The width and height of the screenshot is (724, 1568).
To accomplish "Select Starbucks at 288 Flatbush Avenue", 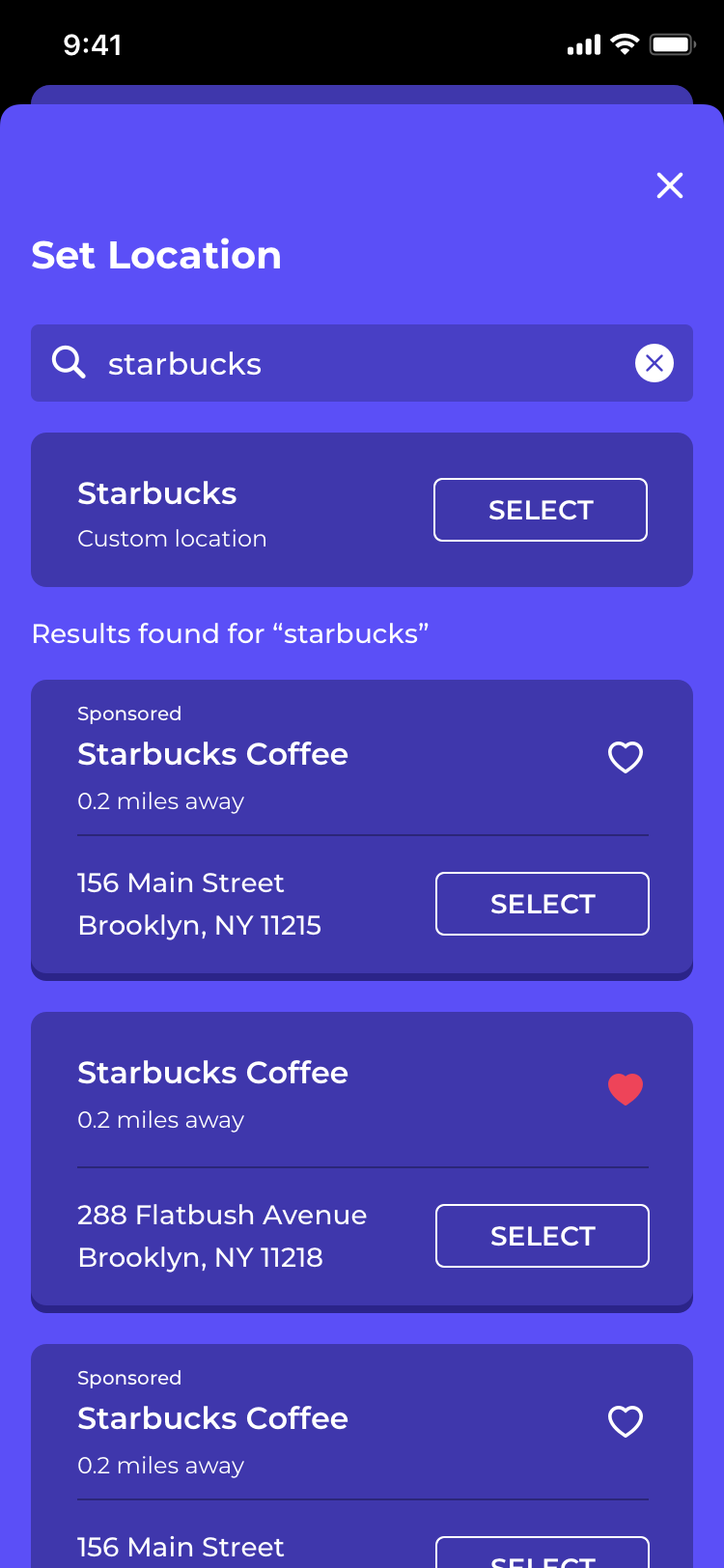I will pos(543,1236).
